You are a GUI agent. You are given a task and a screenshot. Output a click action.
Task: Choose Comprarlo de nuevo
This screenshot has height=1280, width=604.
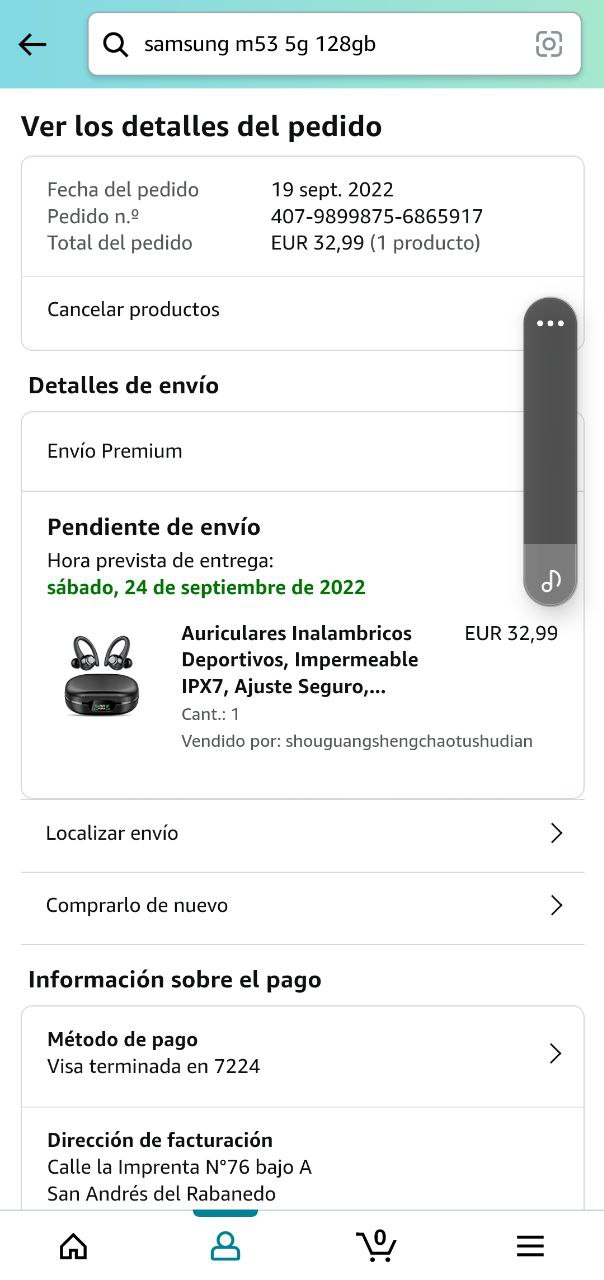click(x=302, y=906)
